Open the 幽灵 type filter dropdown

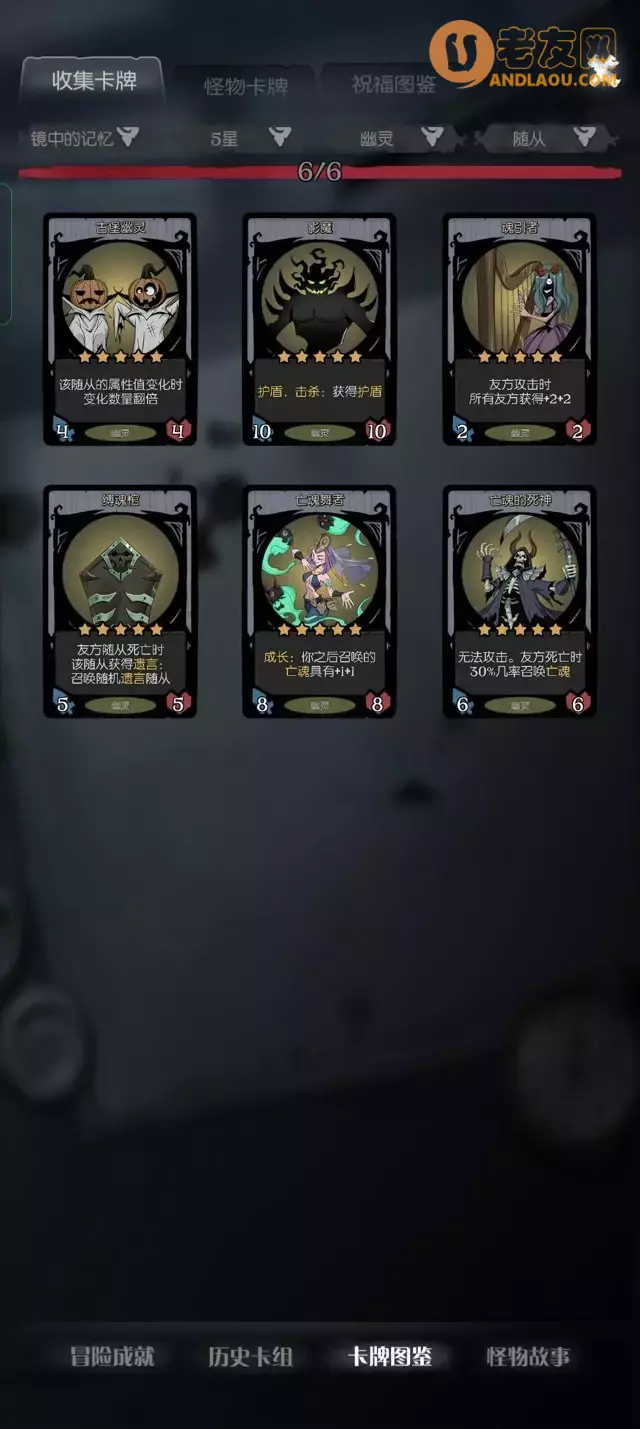[x=400, y=138]
